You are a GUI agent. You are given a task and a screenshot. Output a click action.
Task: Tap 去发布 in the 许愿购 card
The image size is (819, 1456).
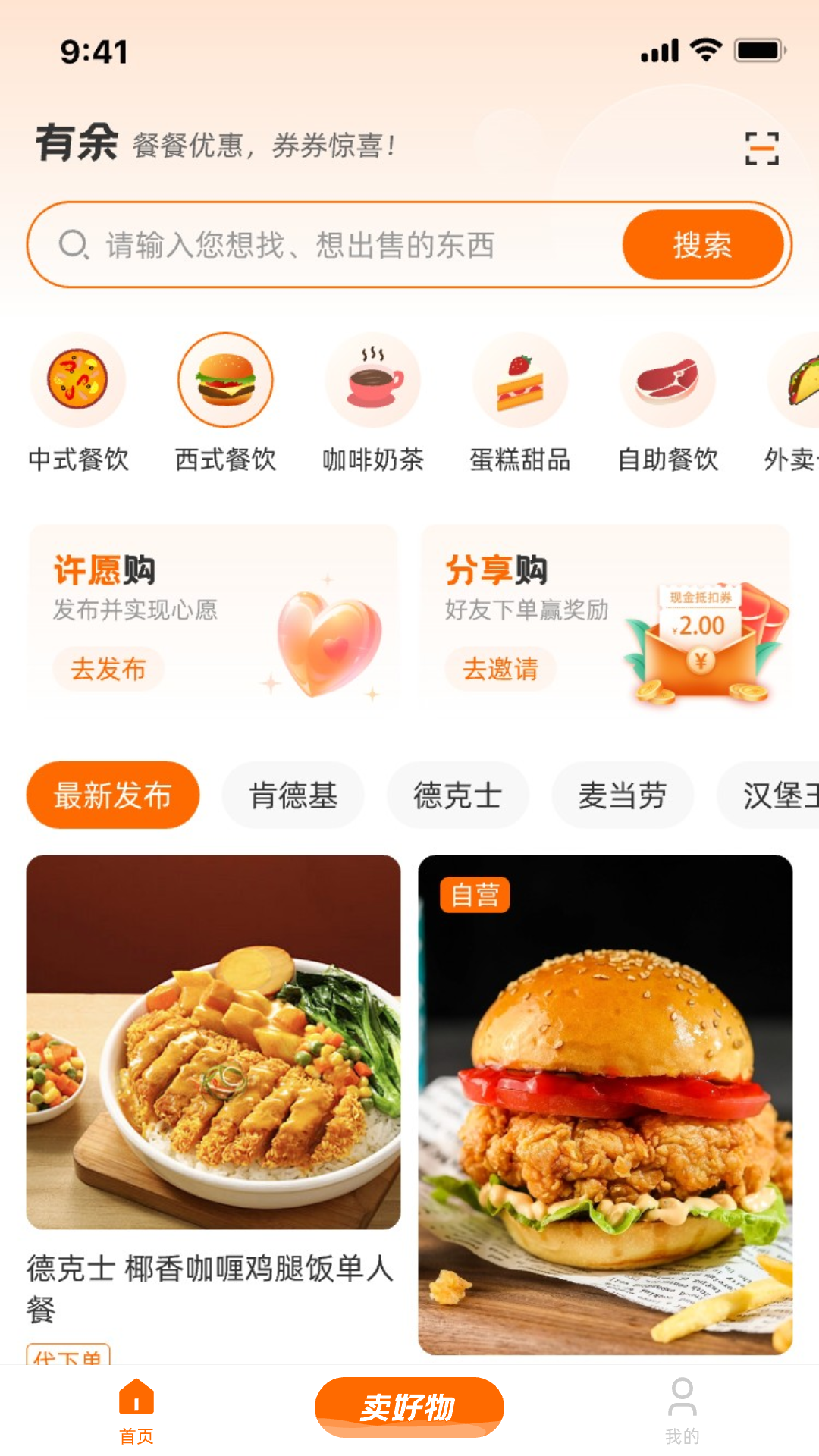[x=108, y=669]
